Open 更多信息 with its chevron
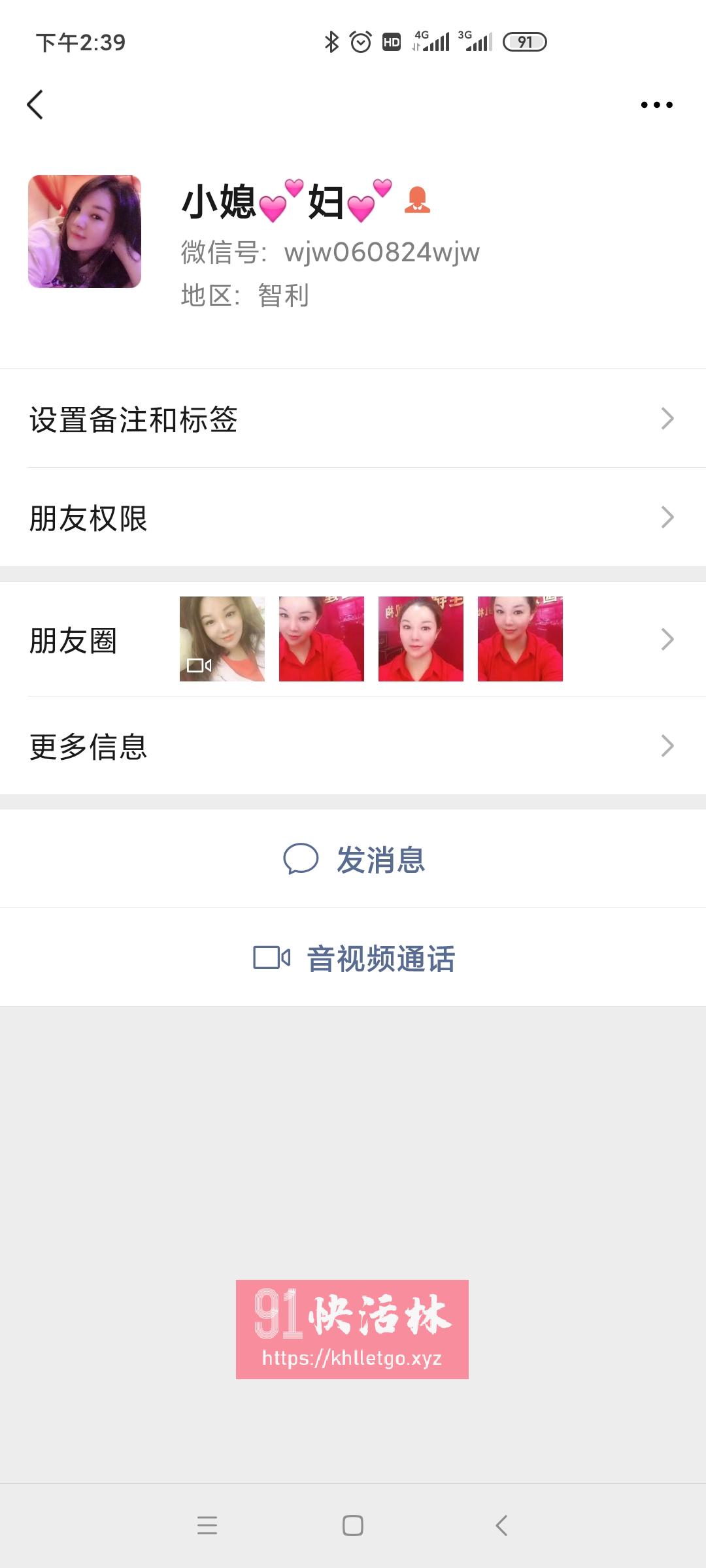The image size is (706, 1568). pyautogui.click(x=666, y=744)
